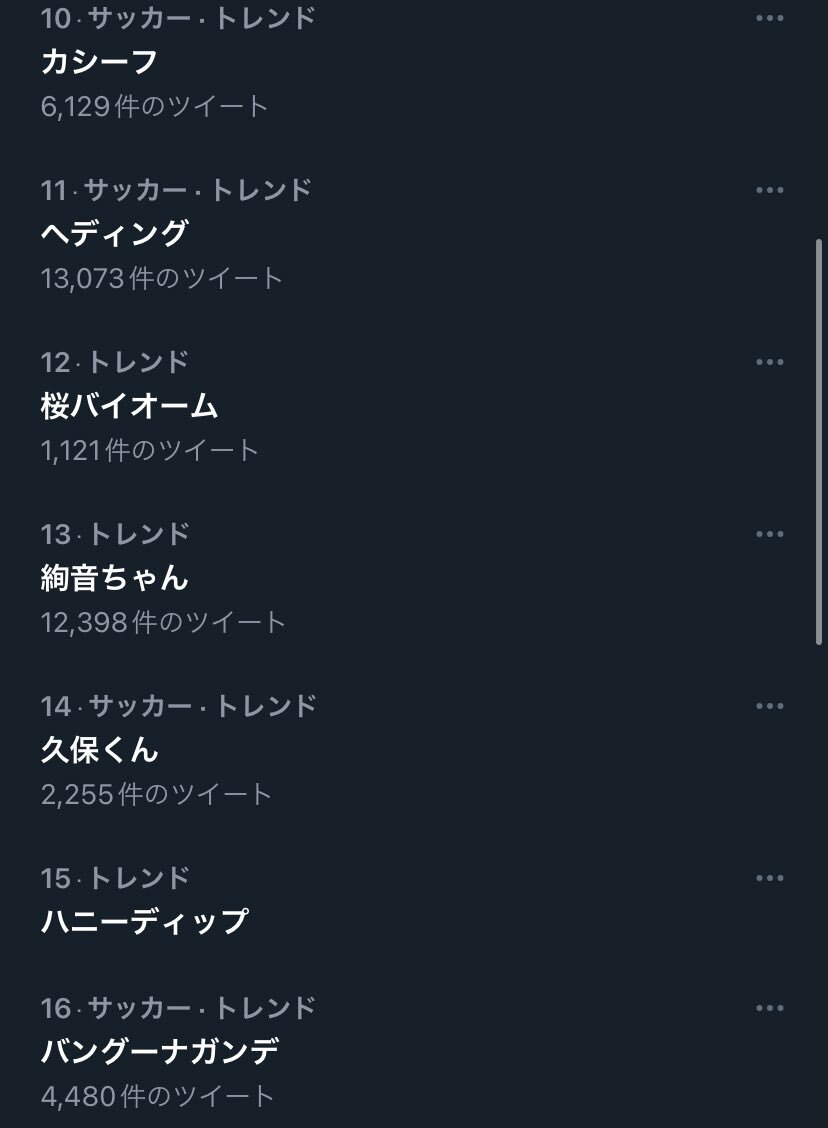Open the 絢音ちゃん trend
The width and height of the screenshot is (828, 1128).
click(x=114, y=577)
